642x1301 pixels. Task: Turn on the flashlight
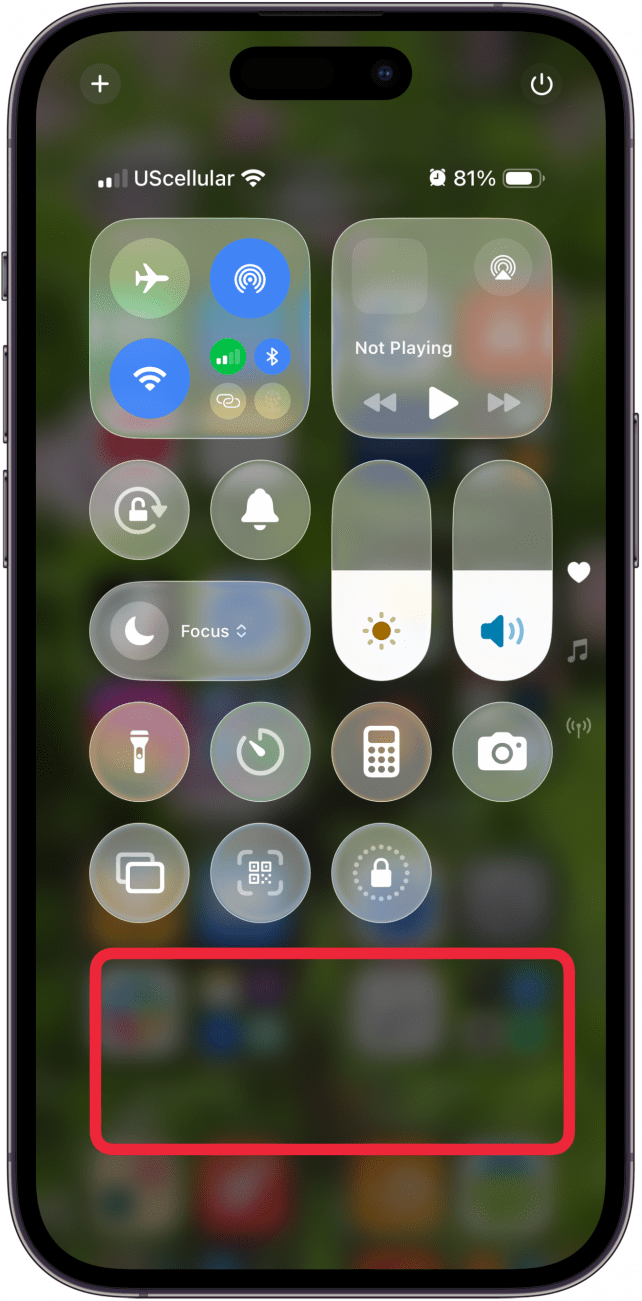(139, 752)
